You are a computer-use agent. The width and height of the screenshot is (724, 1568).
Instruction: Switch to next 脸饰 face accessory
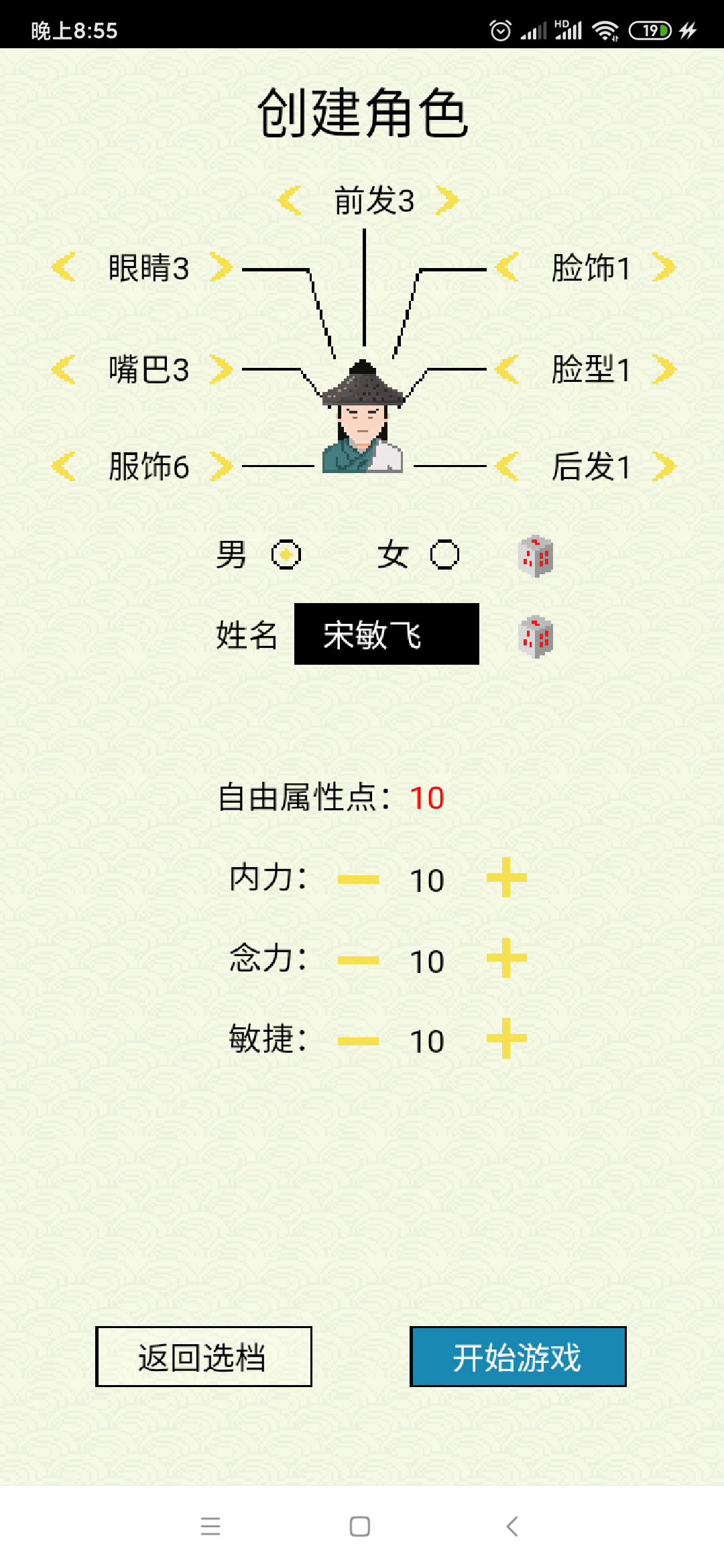(x=664, y=267)
